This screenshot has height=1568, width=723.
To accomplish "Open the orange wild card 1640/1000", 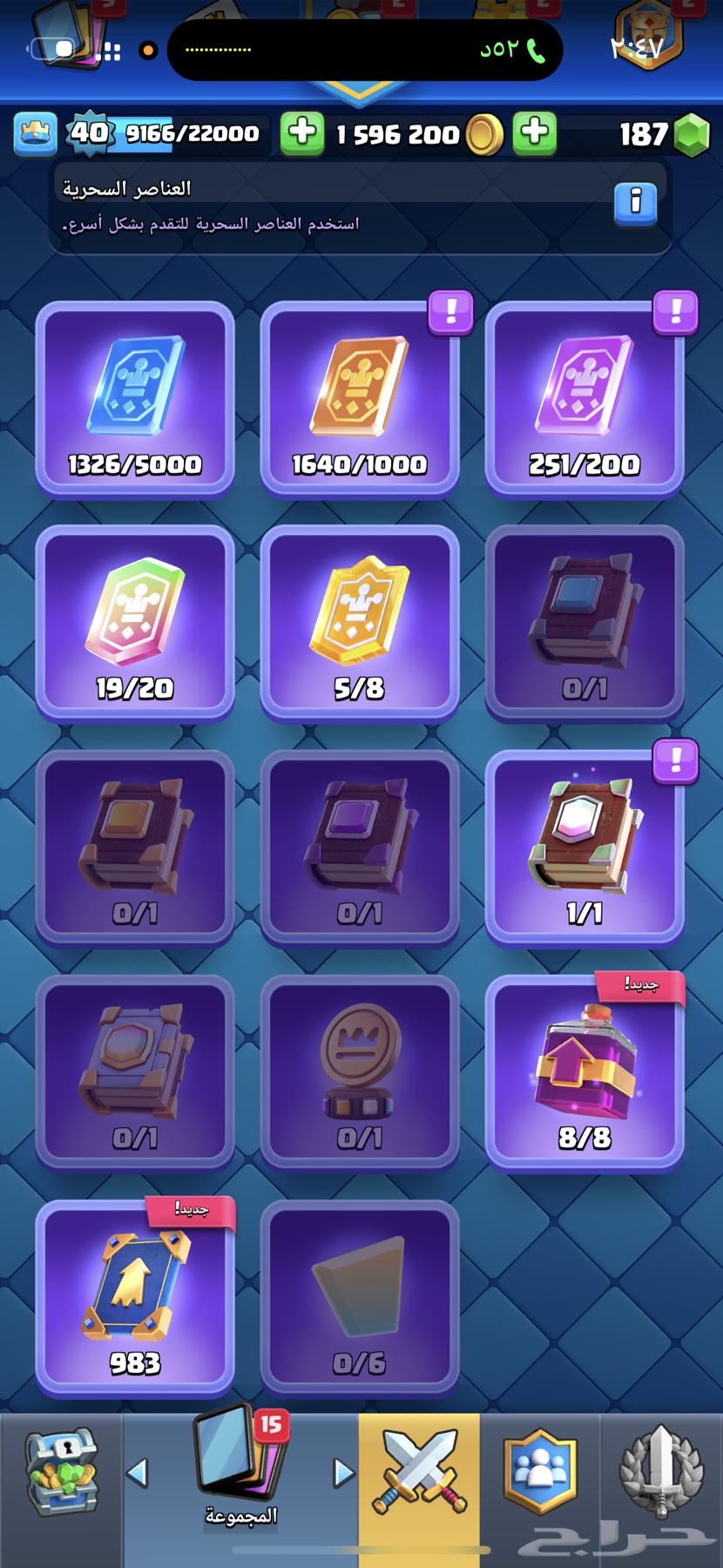I will 359,398.
